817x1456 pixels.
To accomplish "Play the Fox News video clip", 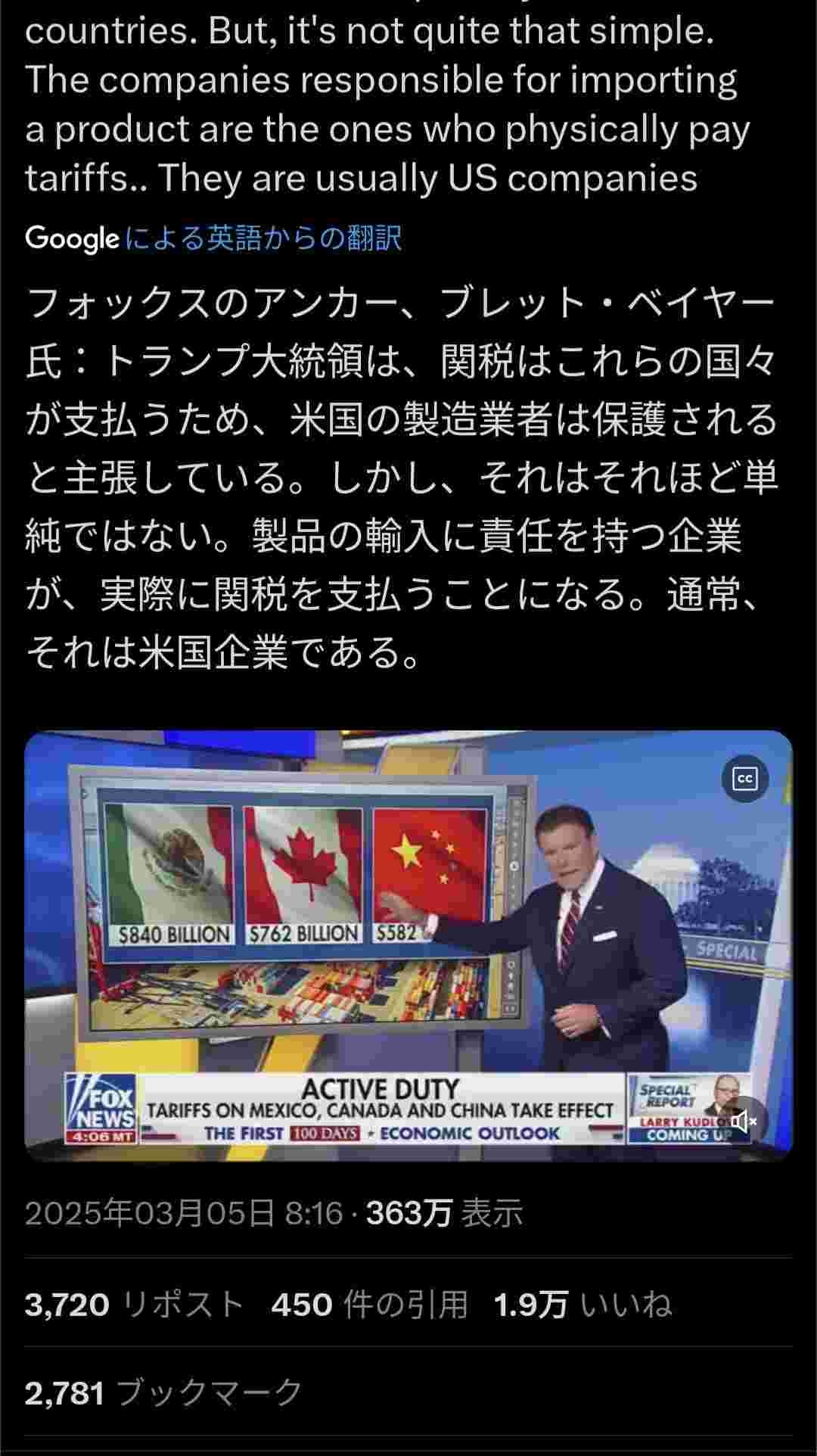I will (x=408, y=946).
